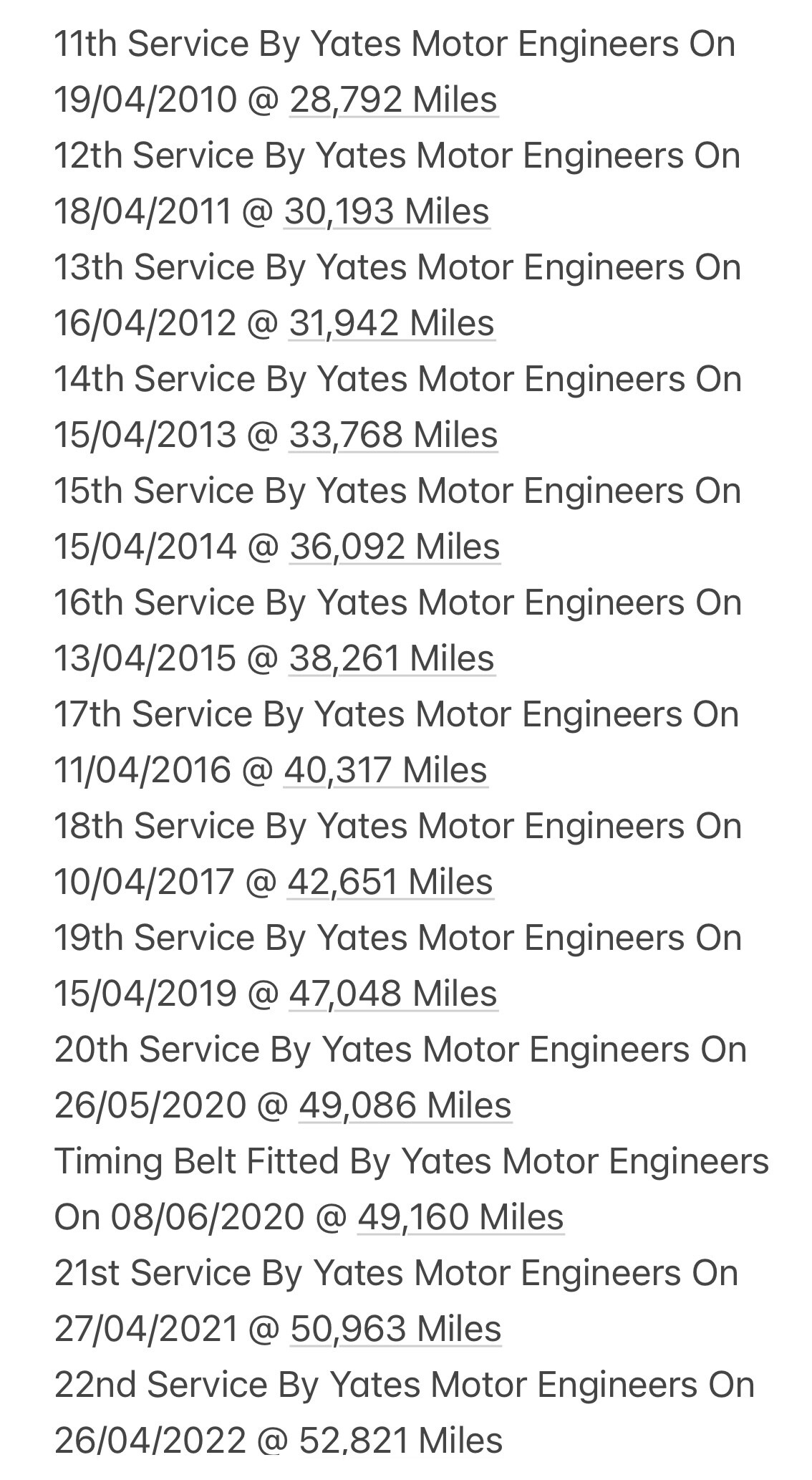Open the 36,092 Miles link
The height and width of the screenshot is (1480, 812).
coord(395,547)
